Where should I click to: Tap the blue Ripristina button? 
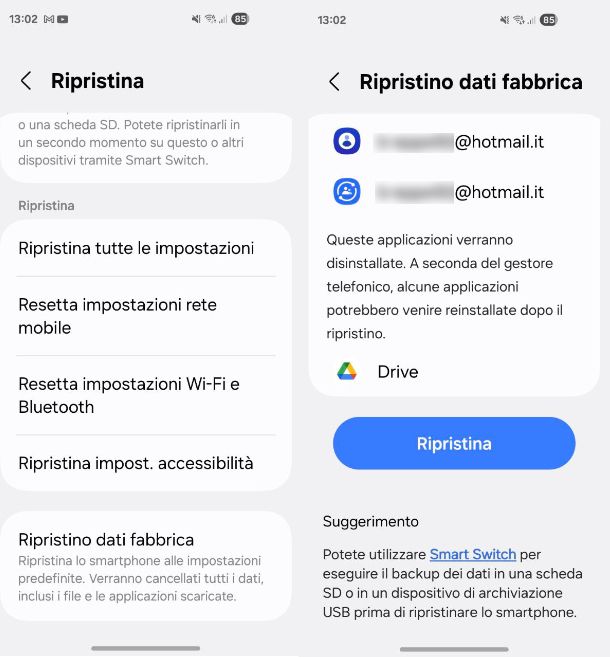tap(454, 444)
